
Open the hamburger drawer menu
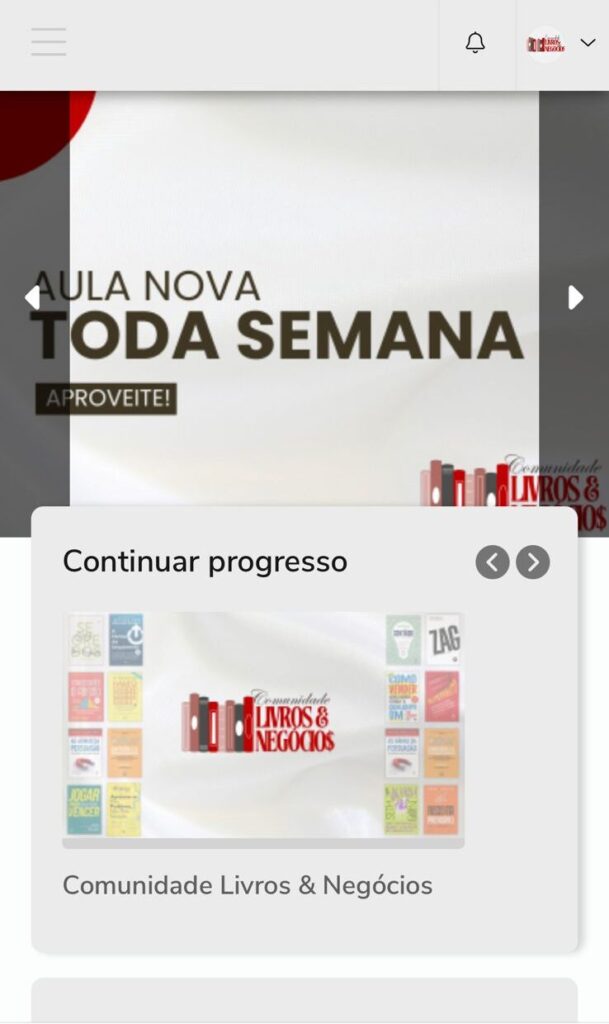(48, 42)
